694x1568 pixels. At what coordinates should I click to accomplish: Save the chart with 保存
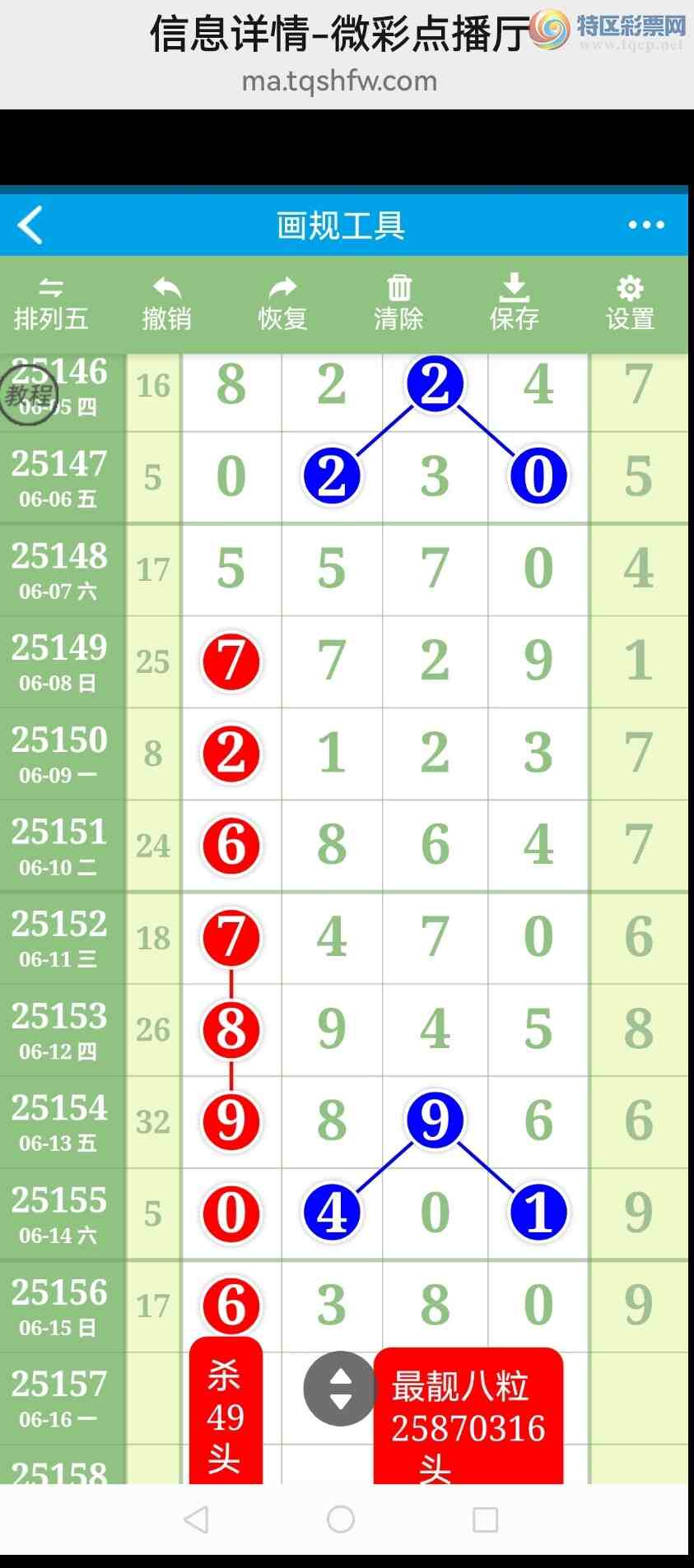coord(514,304)
